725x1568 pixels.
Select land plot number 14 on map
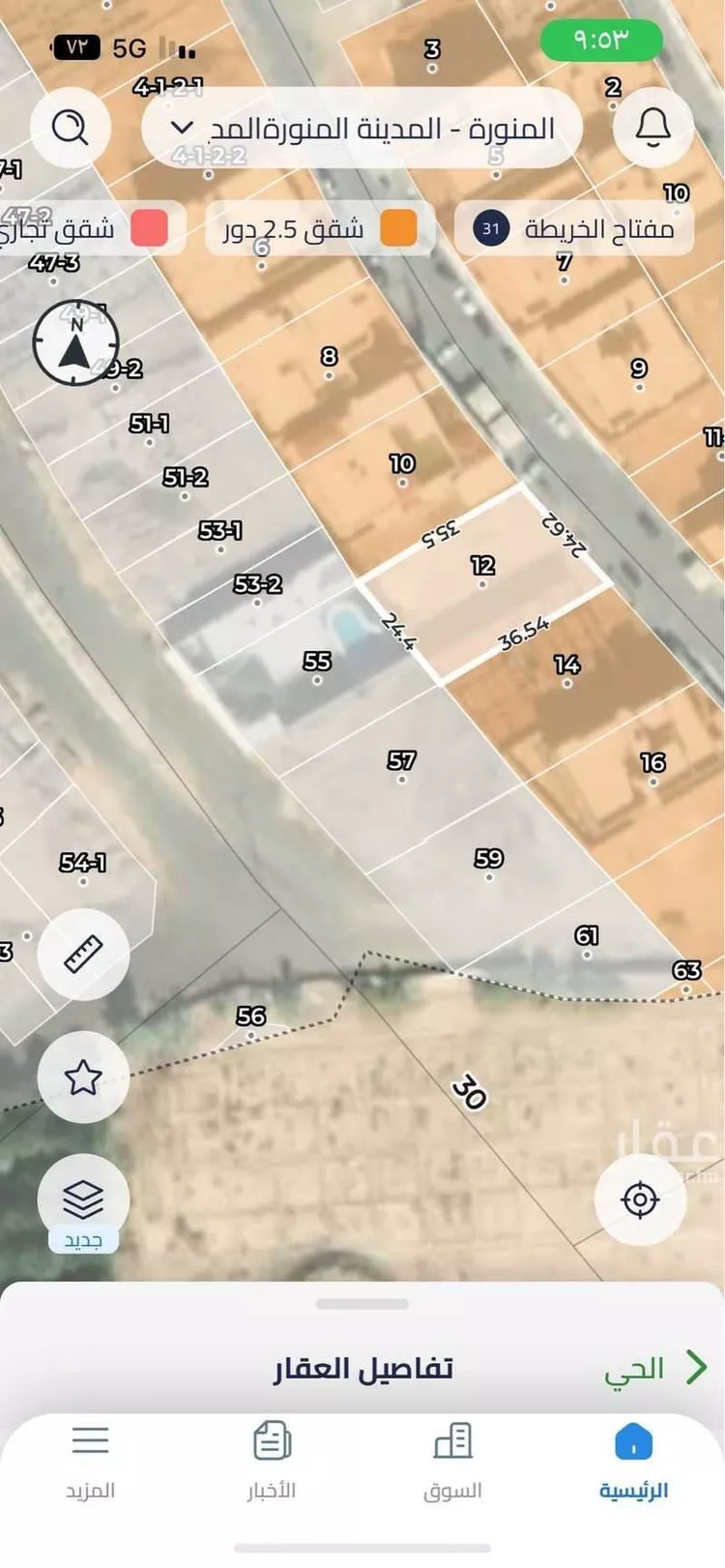566,667
